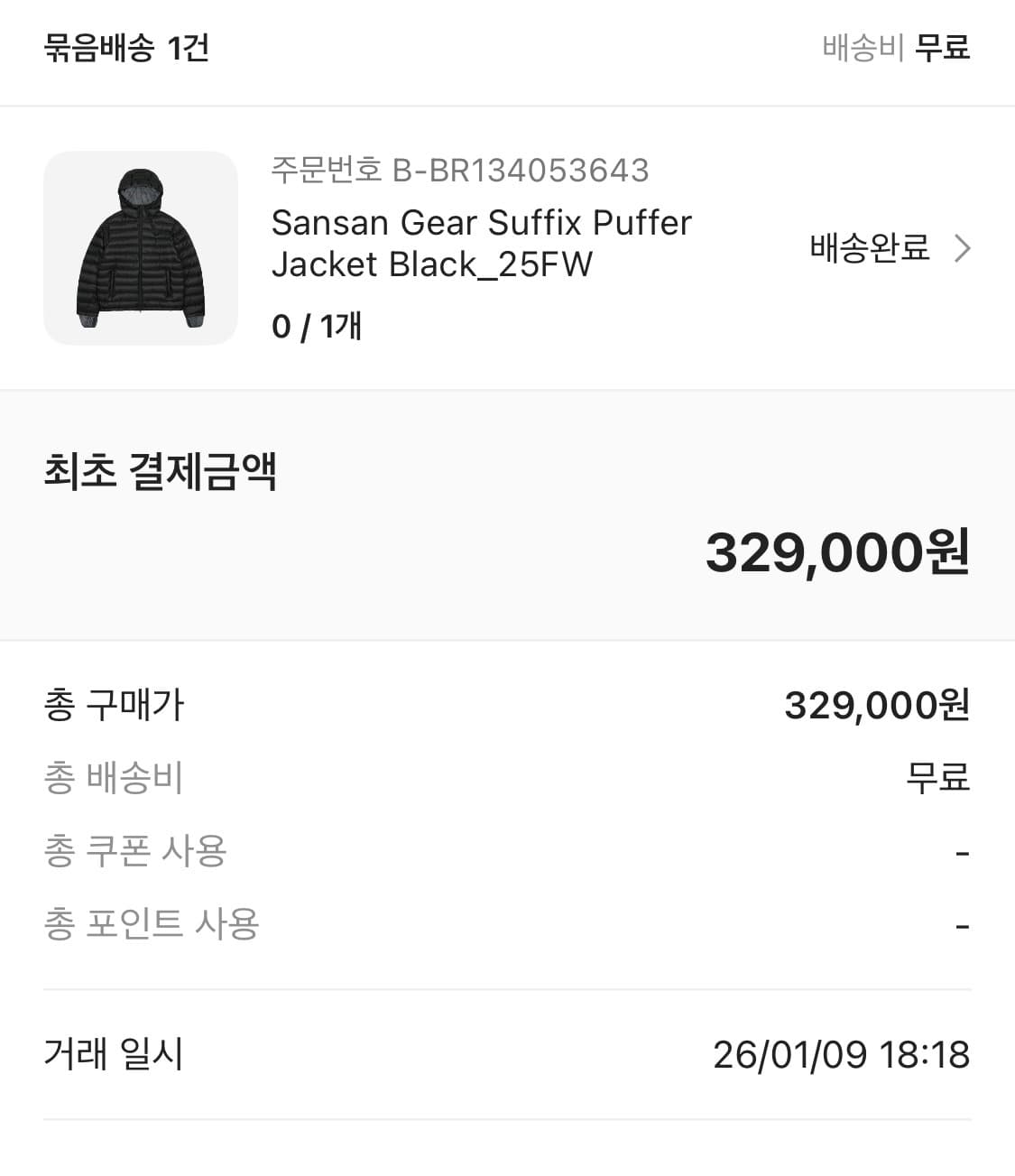Select 무료 next to 총 배송비
Viewport: 1015px width, 1176px height.
938,779
